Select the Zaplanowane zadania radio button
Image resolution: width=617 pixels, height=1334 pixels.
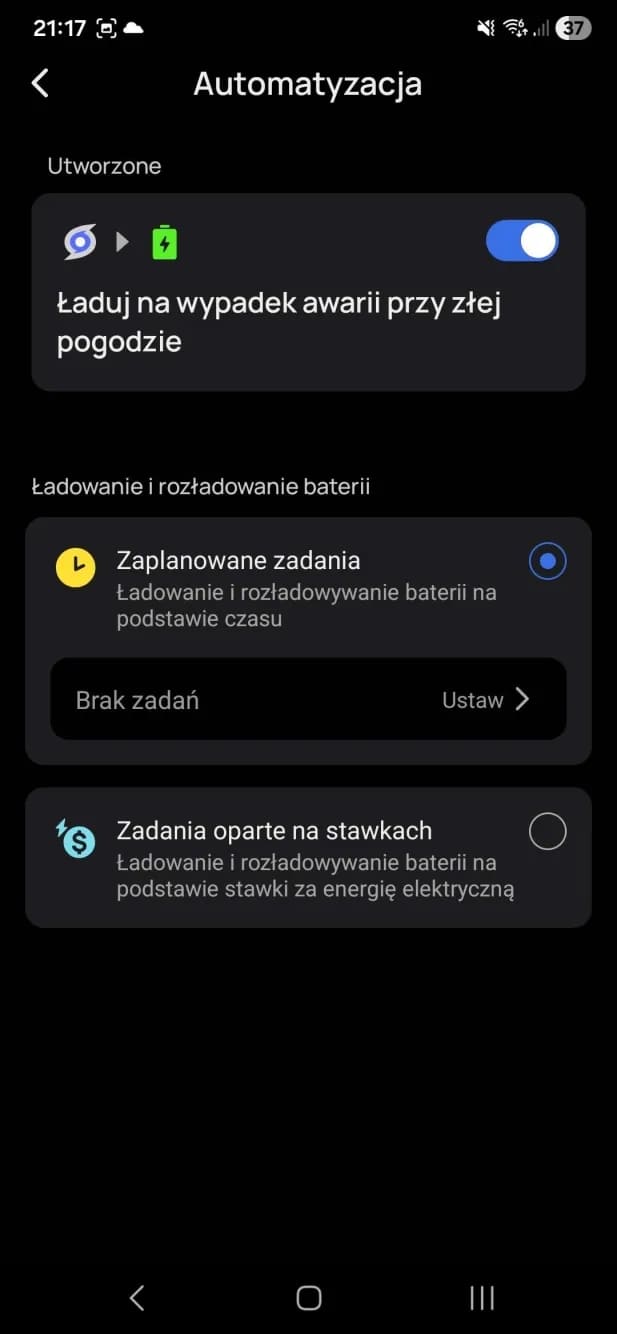(547, 562)
